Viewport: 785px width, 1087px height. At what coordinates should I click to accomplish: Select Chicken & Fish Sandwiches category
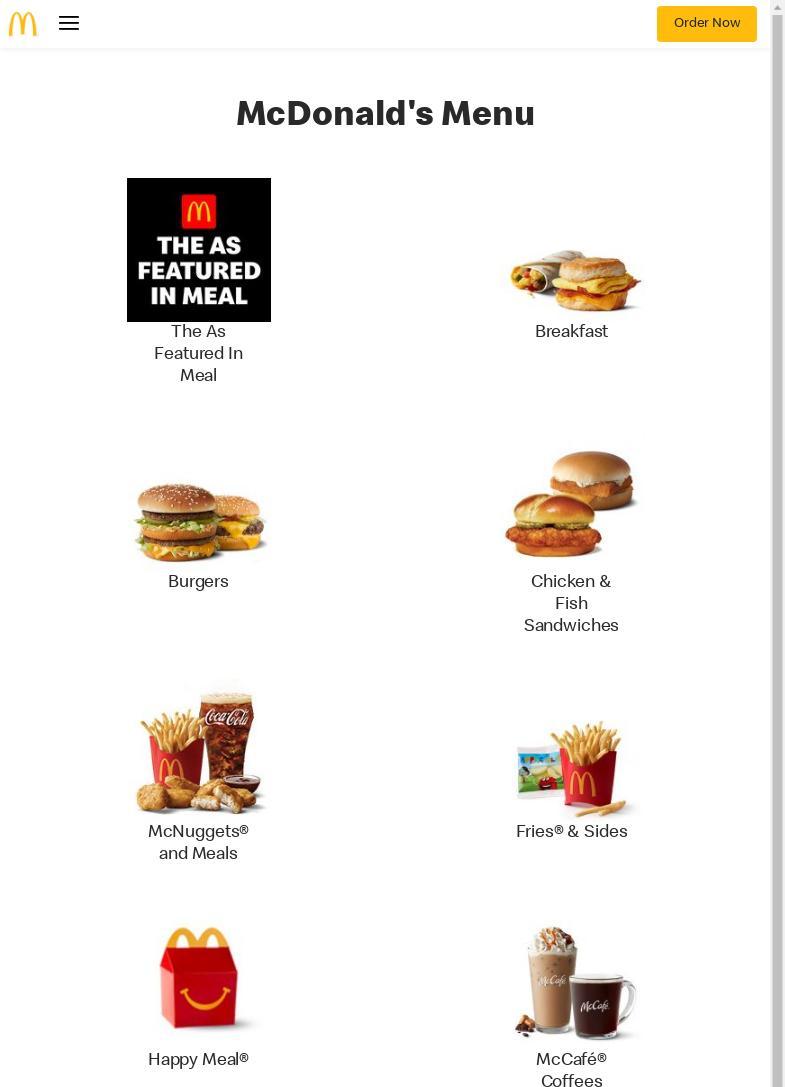pos(572,505)
